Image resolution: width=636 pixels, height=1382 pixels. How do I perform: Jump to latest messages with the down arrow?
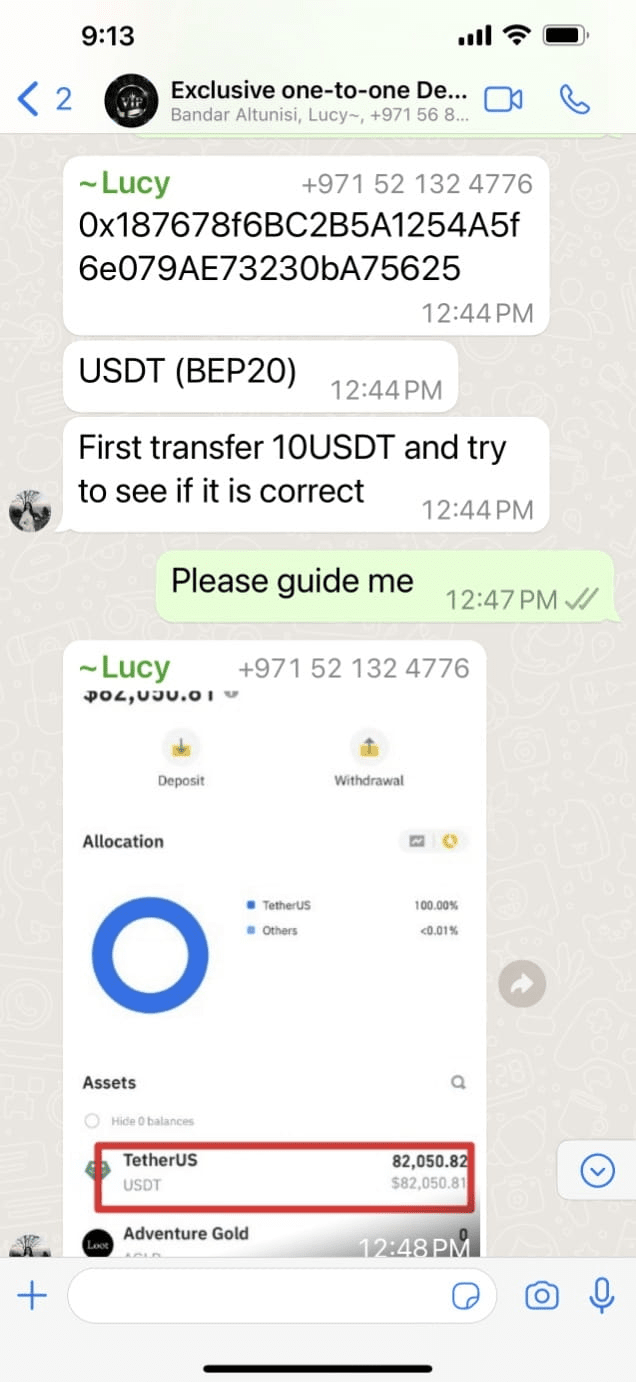(597, 1169)
